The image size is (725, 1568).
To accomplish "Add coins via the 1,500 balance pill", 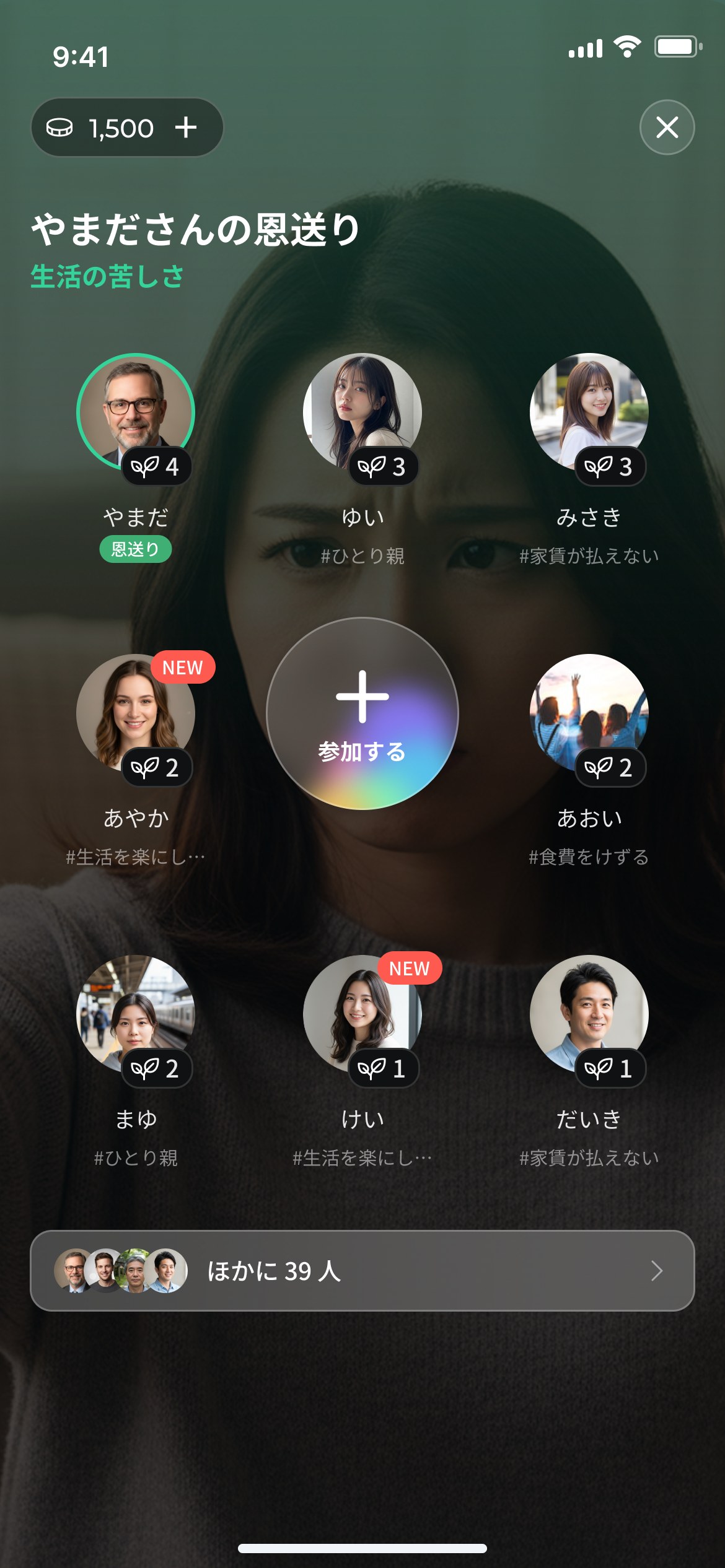I will [126, 128].
